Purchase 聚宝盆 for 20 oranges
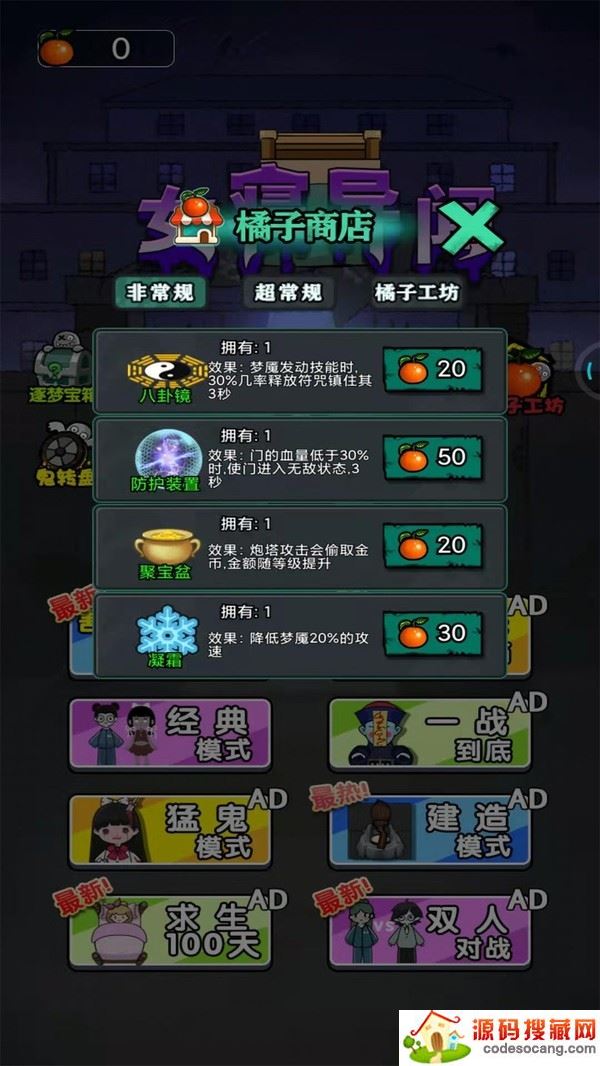 (433, 546)
